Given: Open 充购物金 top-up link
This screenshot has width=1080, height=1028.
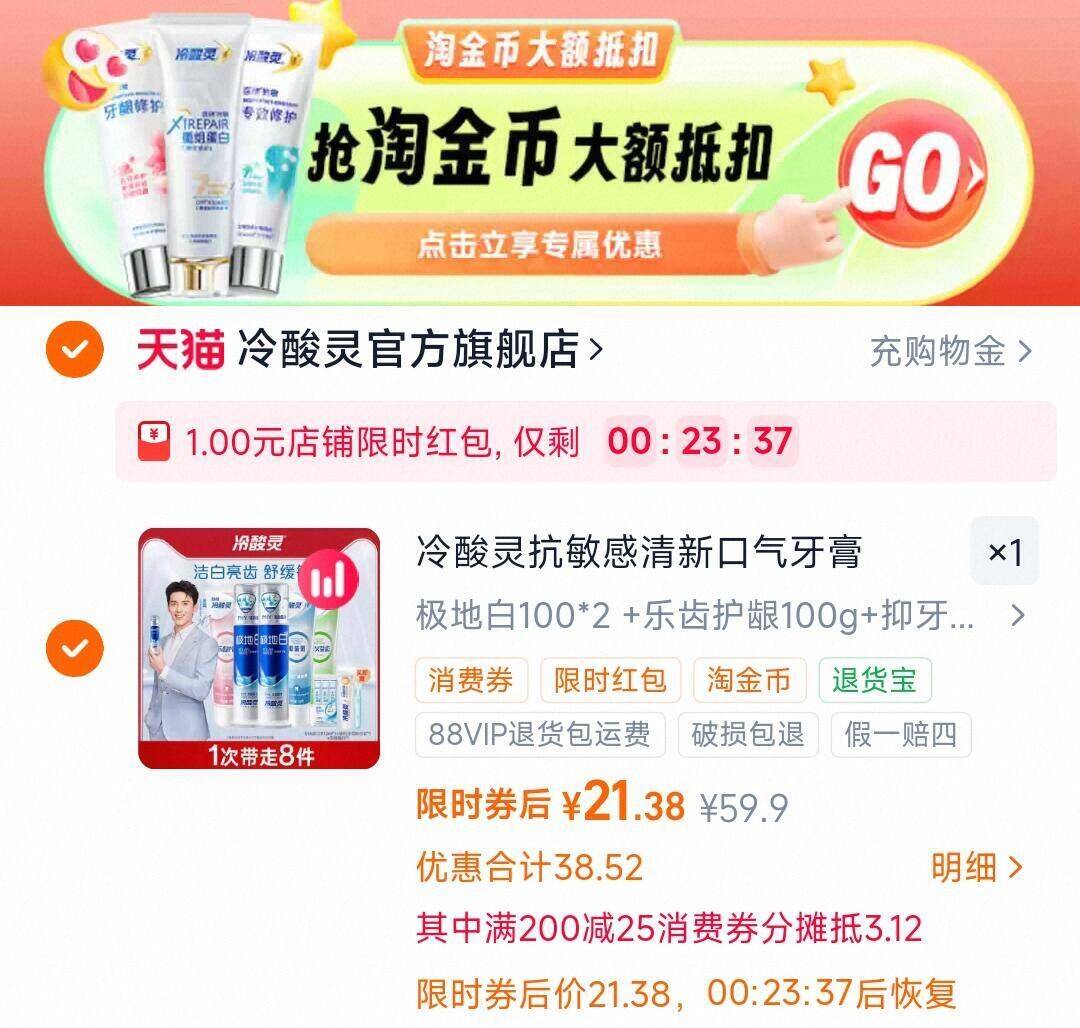Looking at the screenshot, I should pos(951,351).
